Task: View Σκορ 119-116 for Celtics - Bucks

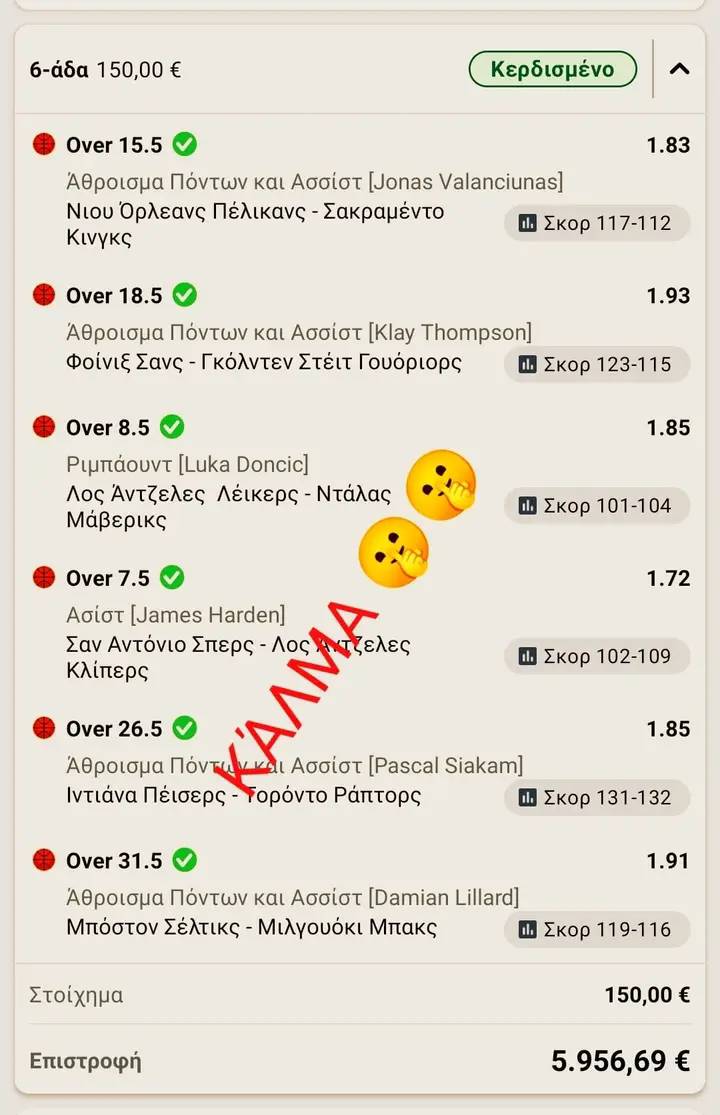Action: [596, 930]
